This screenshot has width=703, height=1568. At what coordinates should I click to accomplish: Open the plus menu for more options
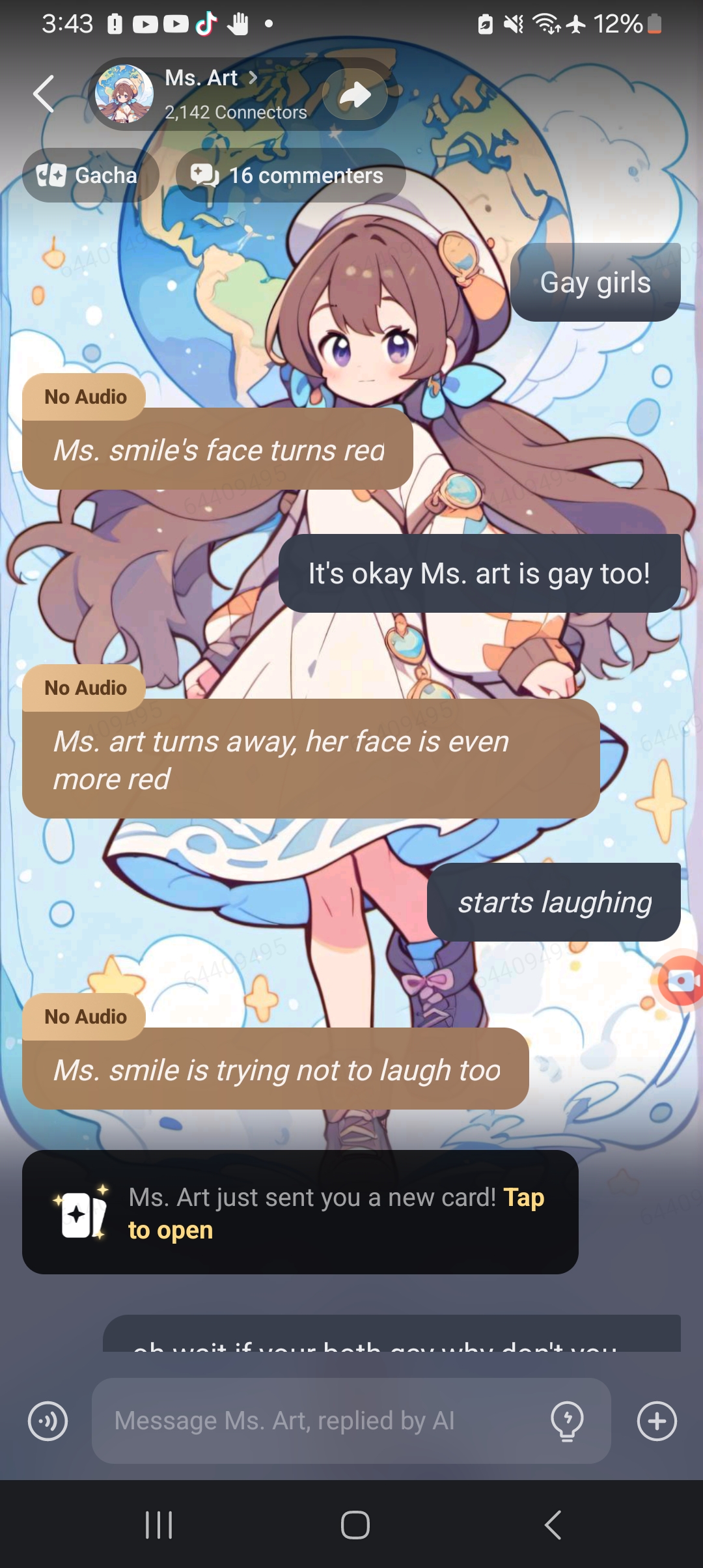pyautogui.click(x=656, y=1420)
